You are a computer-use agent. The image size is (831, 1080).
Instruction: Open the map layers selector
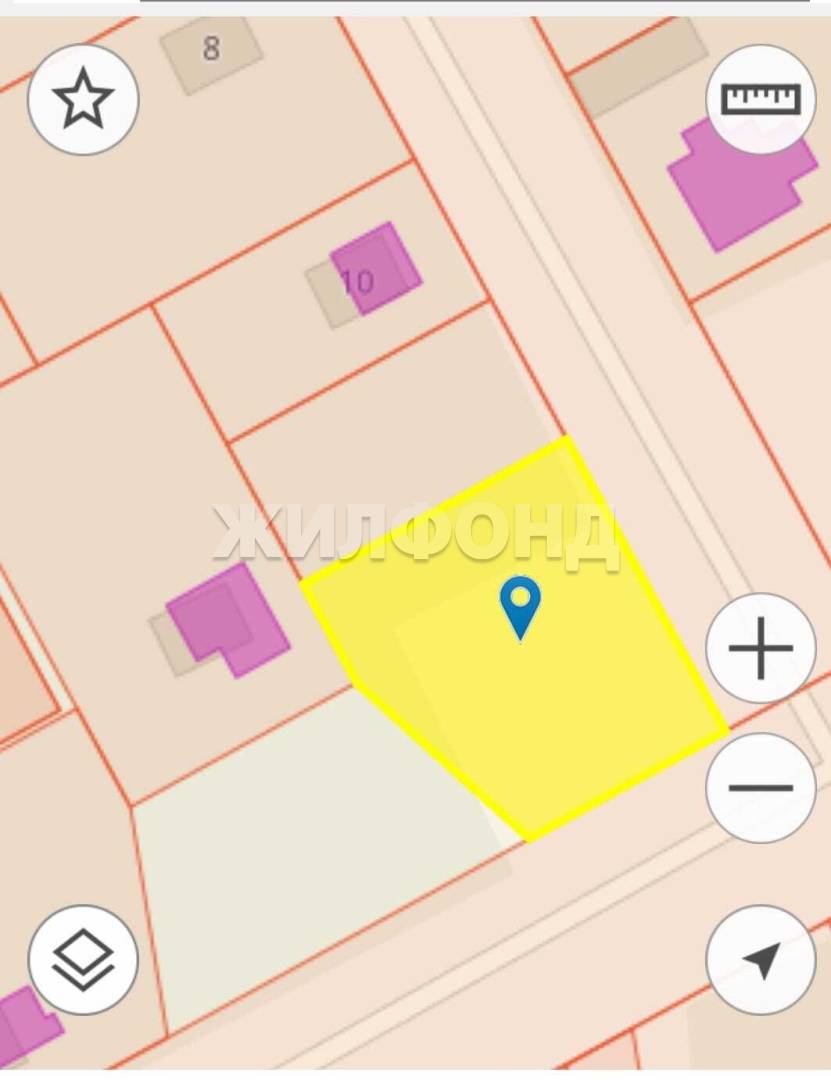(x=83, y=960)
